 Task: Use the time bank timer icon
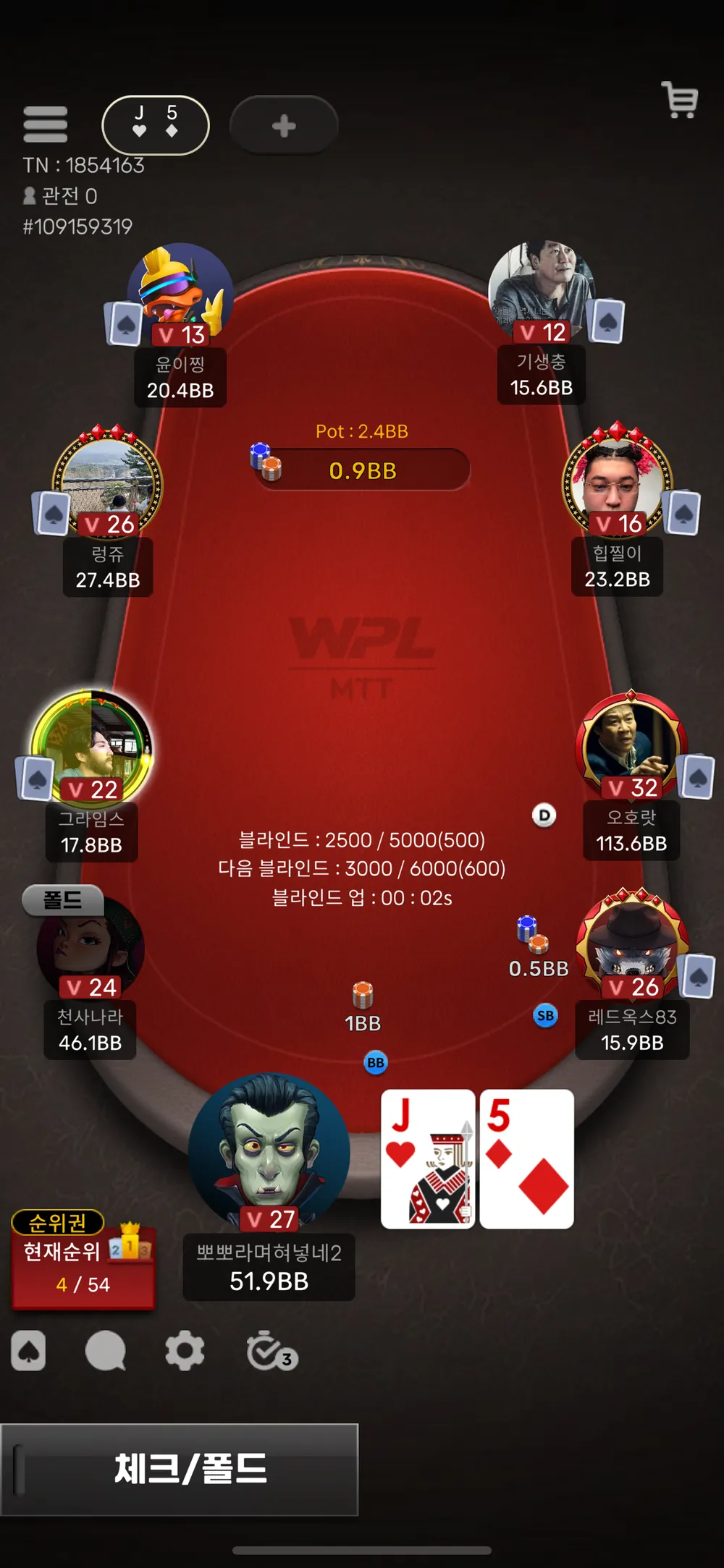click(270, 1350)
